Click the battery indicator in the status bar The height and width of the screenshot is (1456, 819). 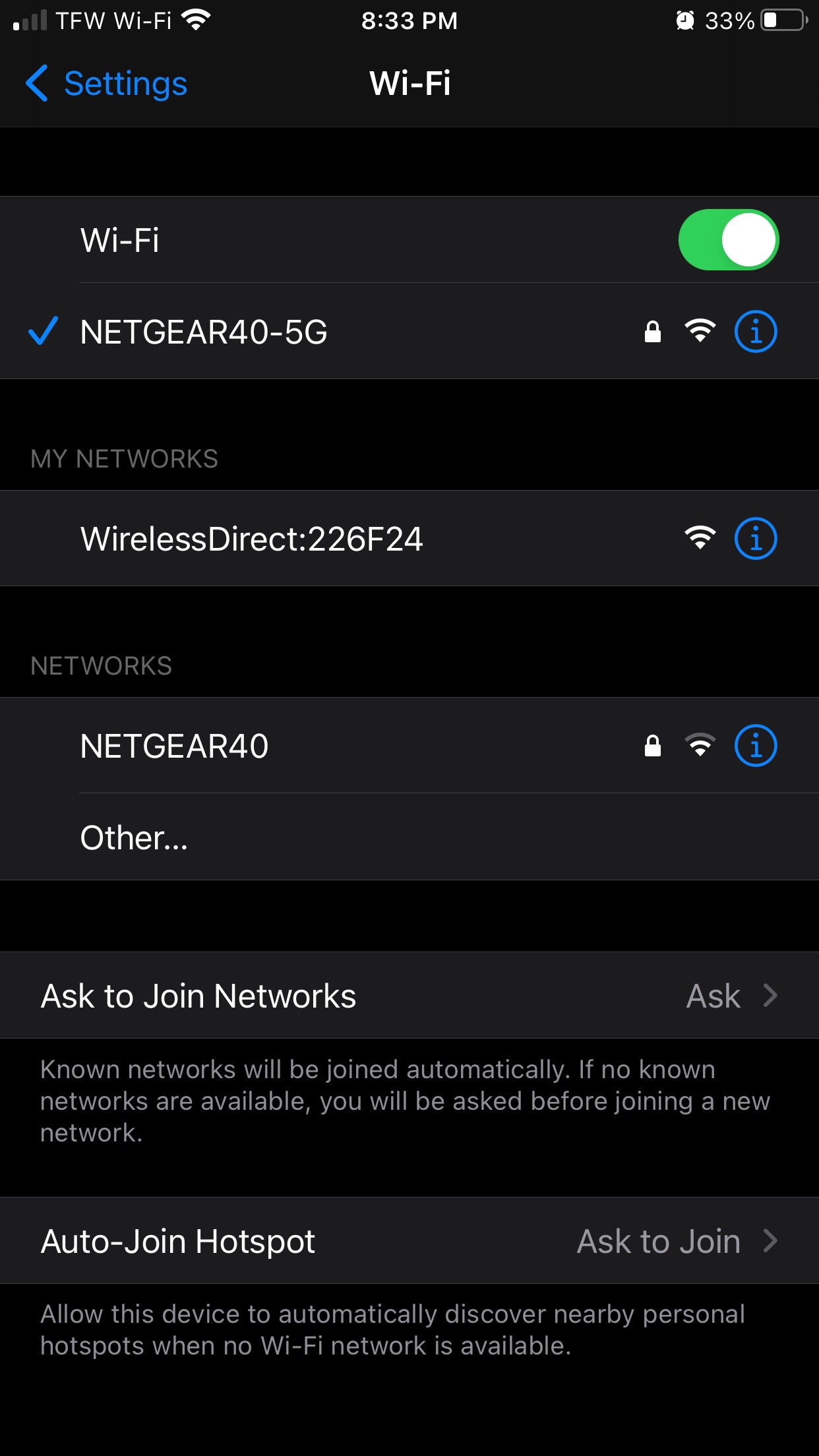(781, 20)
